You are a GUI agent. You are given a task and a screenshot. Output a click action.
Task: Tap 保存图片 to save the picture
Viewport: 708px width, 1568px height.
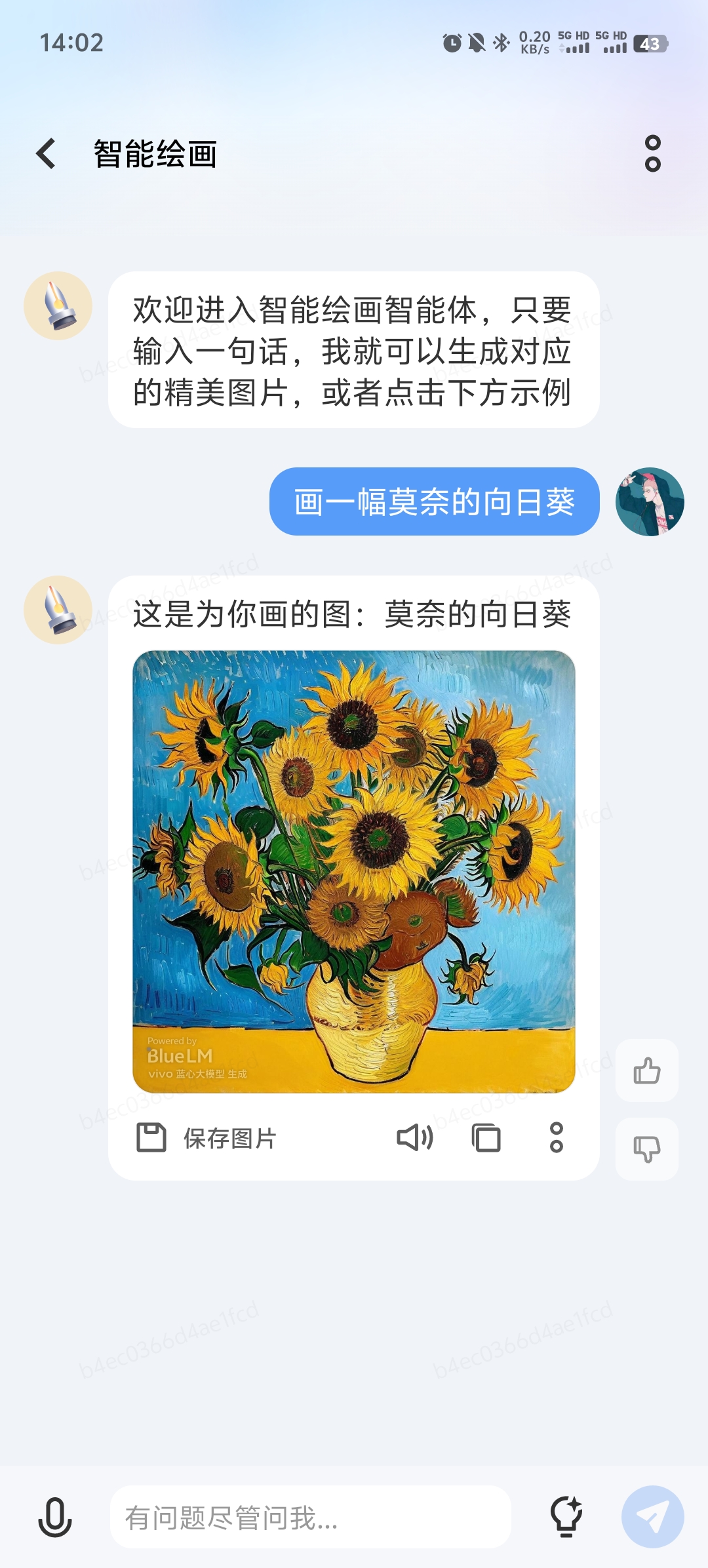coord(206,1138)
